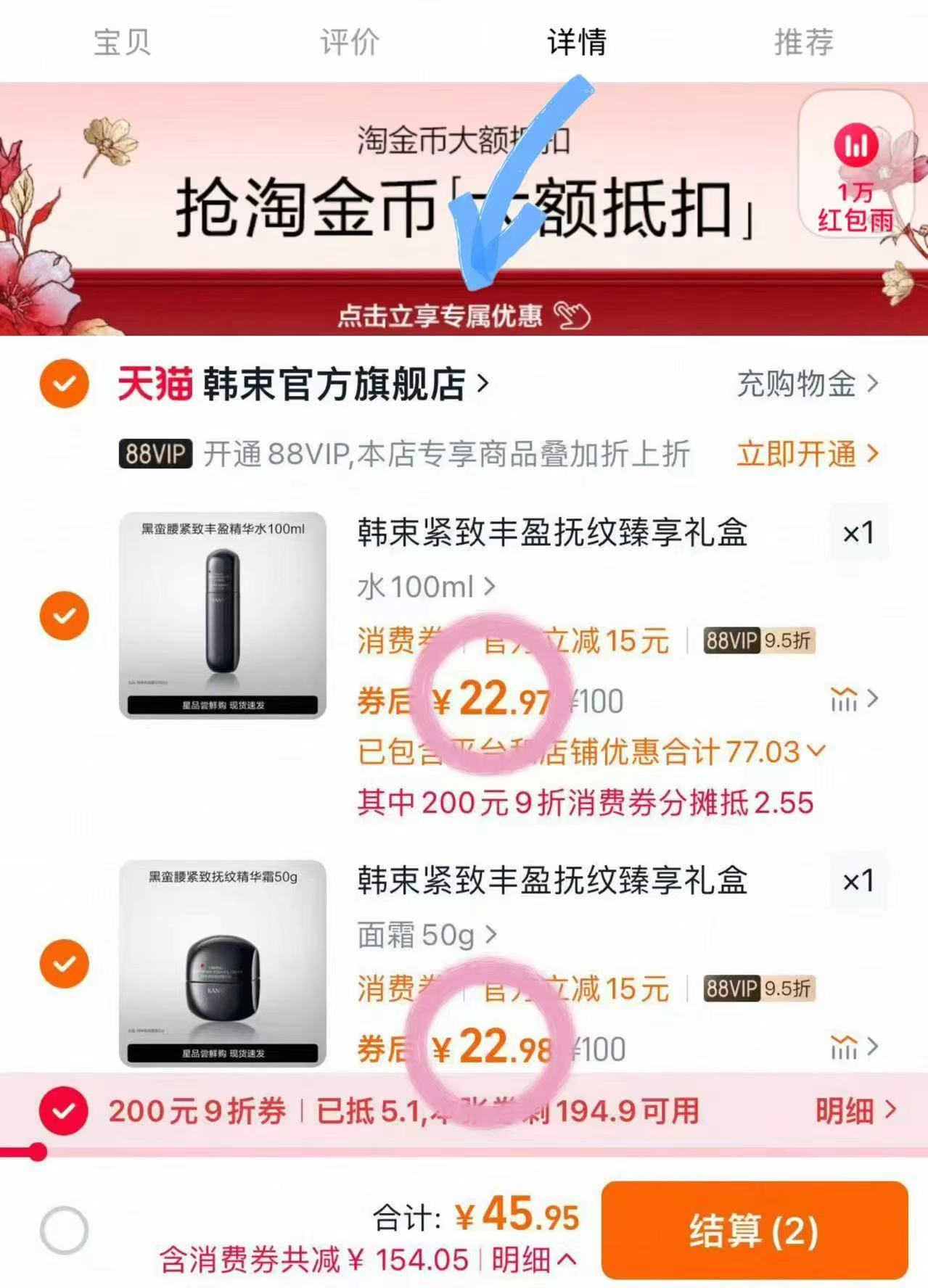The image size is (928, 1288).
Task: Deselect the 面霜50g gift box item checkbox
Action: [x=63, y=965]
